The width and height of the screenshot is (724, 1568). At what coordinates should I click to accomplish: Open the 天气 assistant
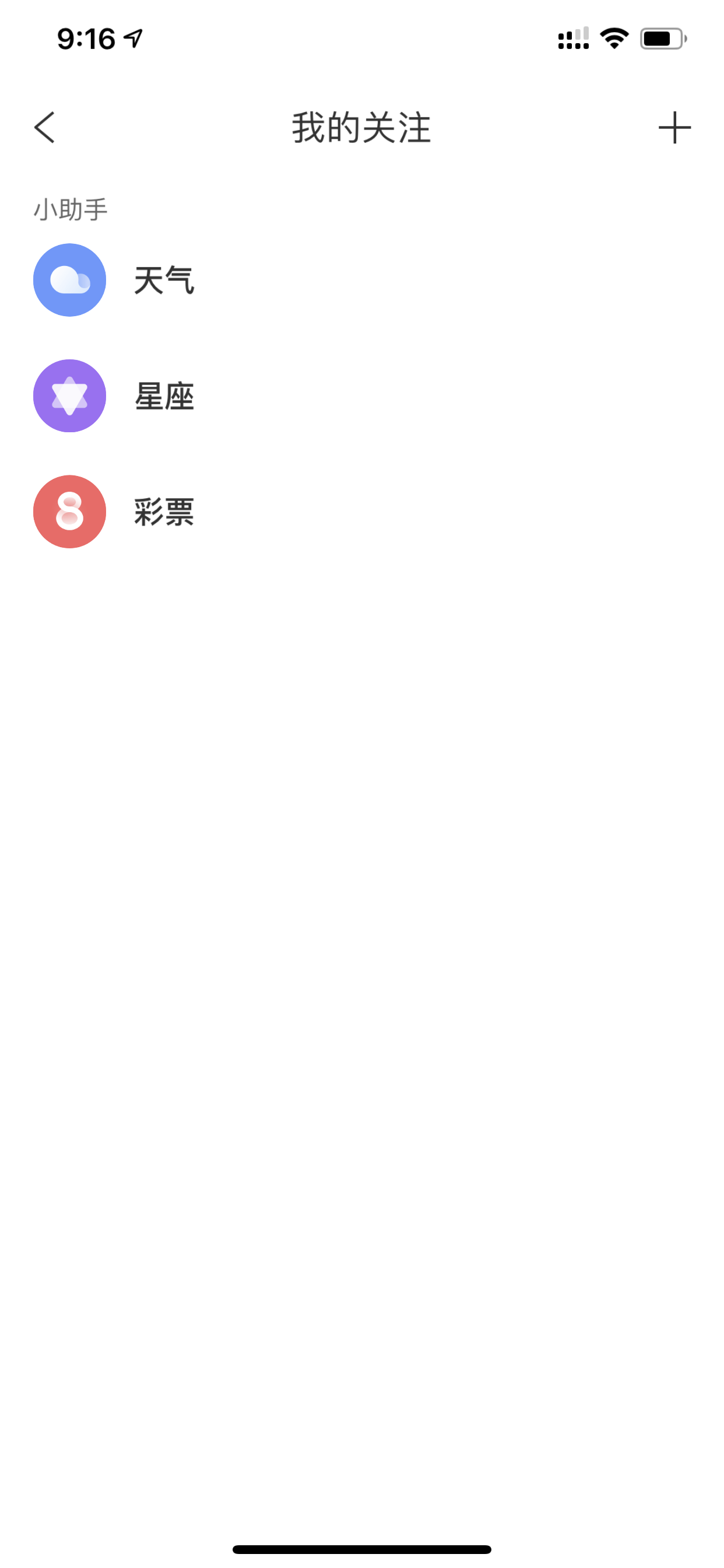pyautogui.click(x=163, y=281)
